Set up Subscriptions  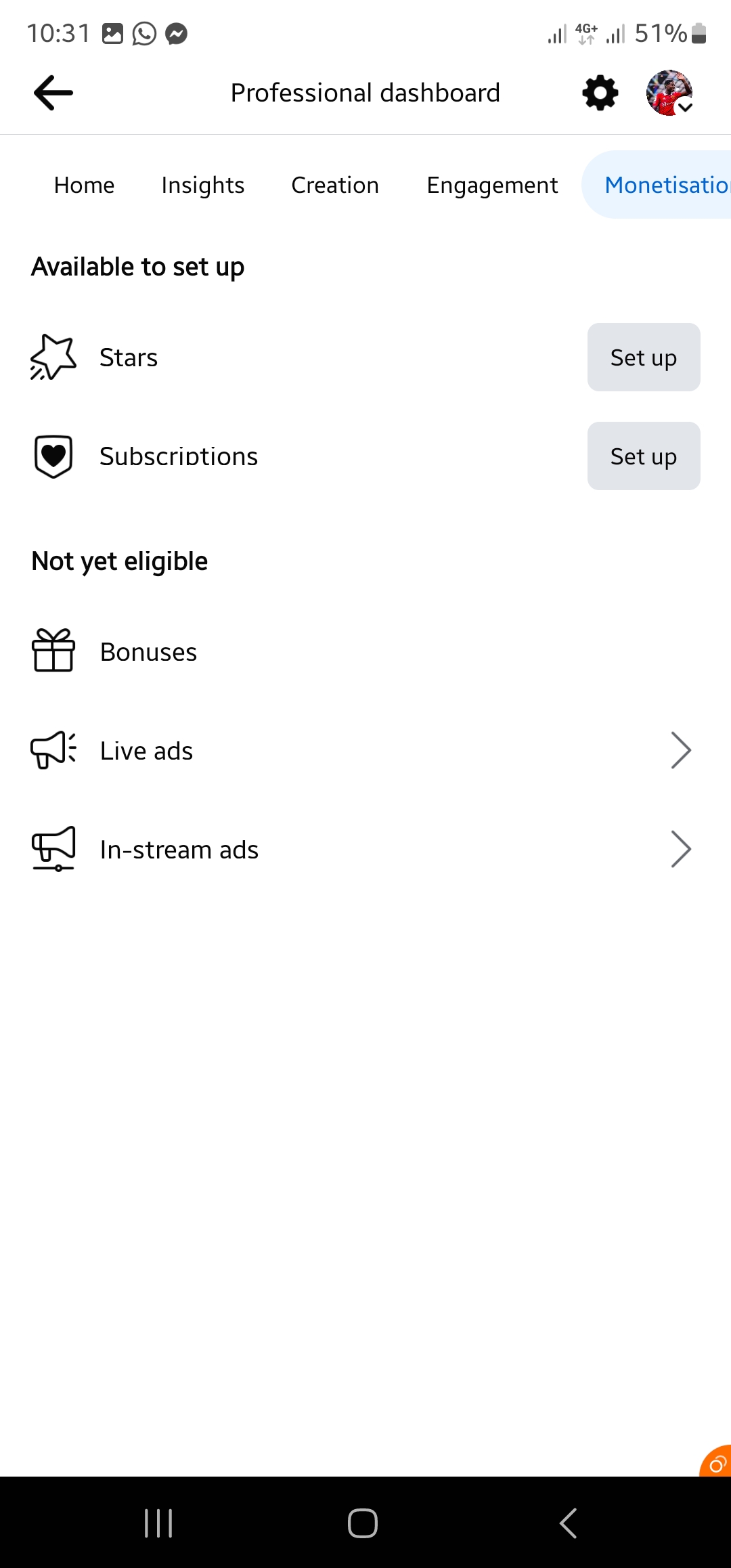(643, 456)
